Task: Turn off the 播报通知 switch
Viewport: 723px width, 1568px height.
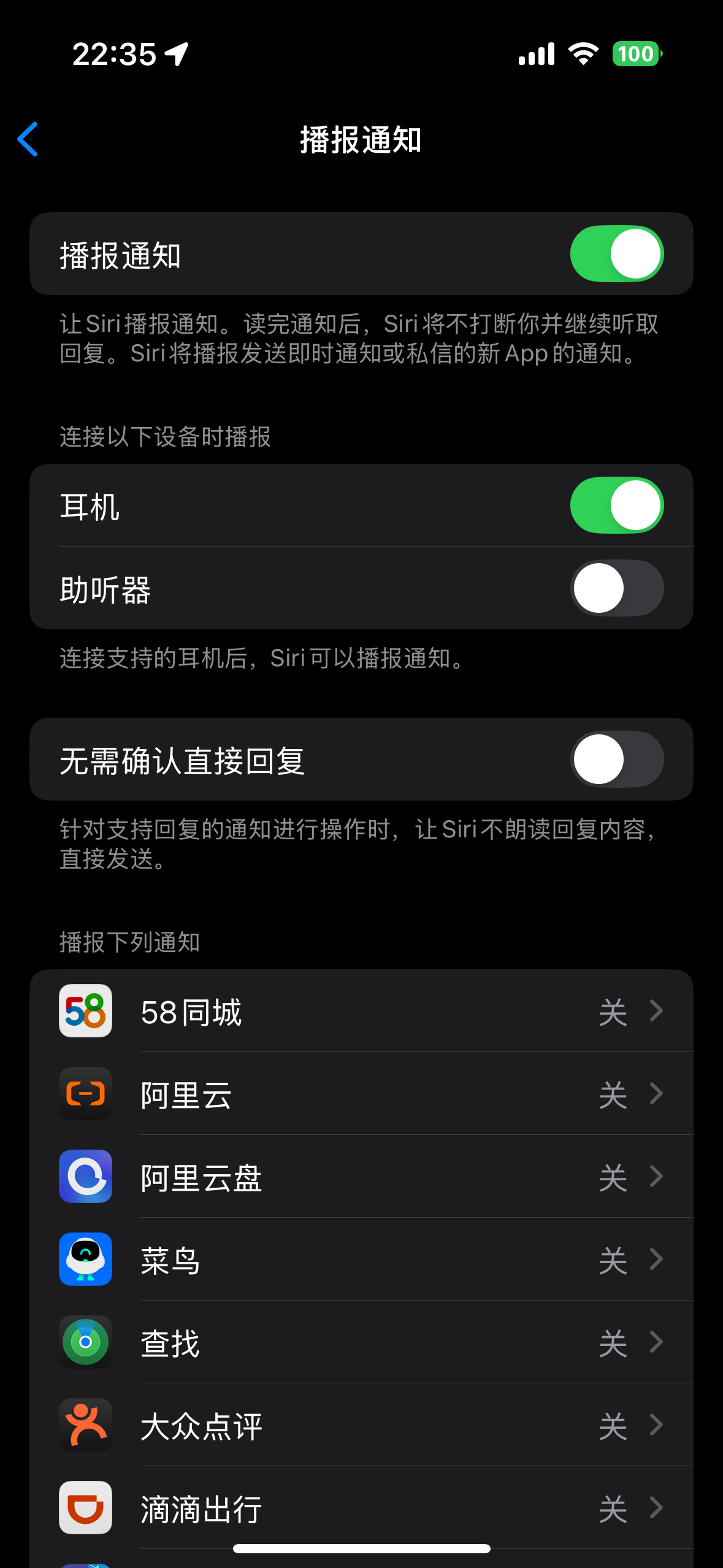Action: coord(616,254)
